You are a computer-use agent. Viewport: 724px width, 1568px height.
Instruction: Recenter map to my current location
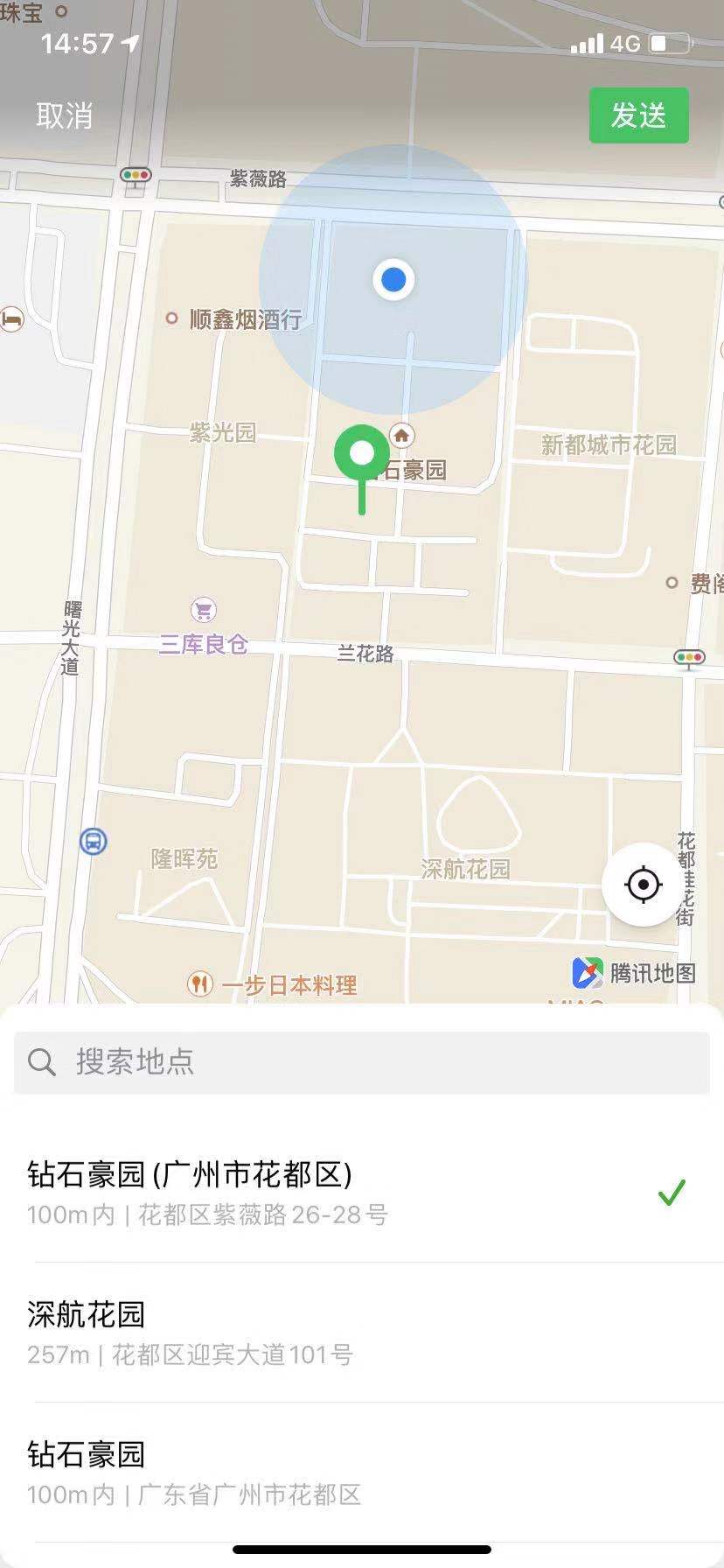coord(644,885)
